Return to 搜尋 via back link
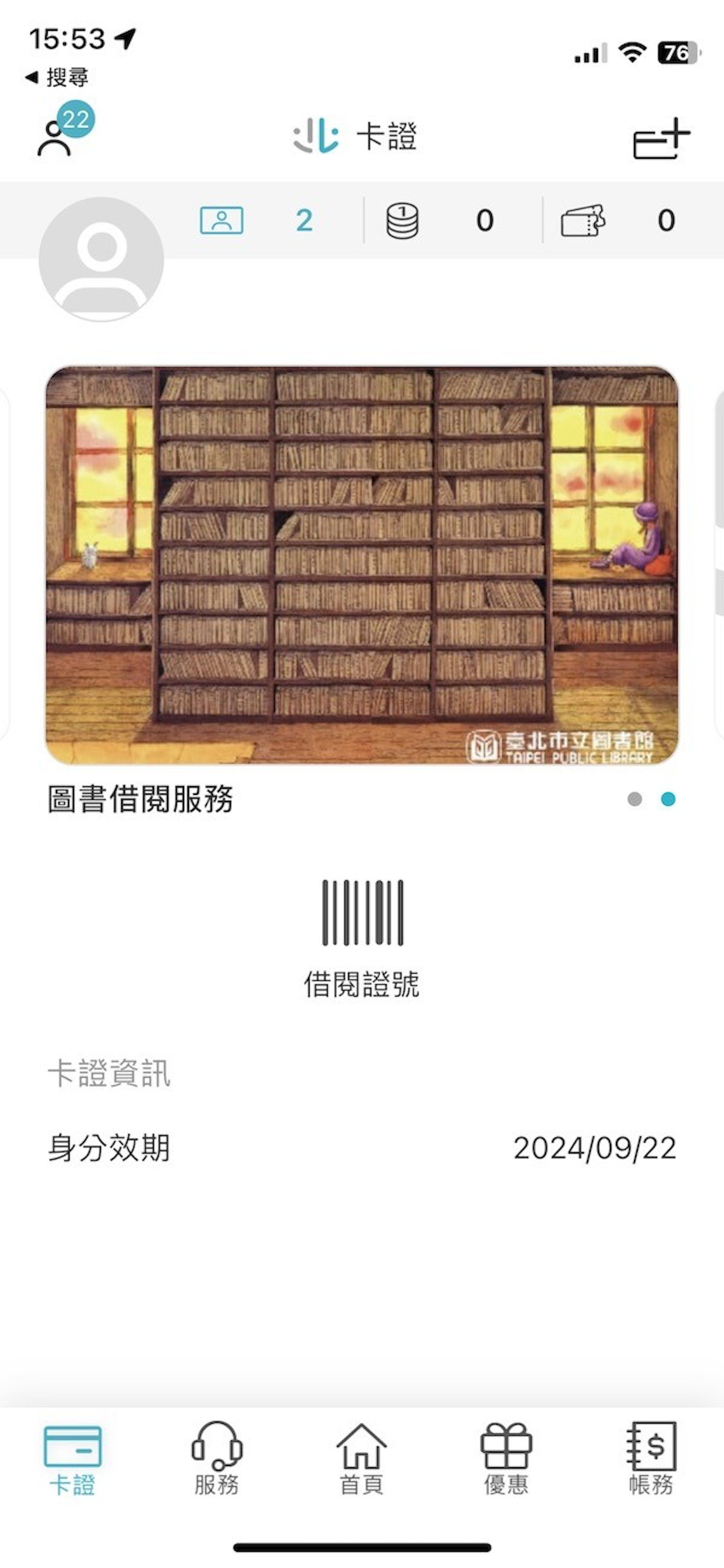Viewport: 724px width, 1568px height. point(57,77)
